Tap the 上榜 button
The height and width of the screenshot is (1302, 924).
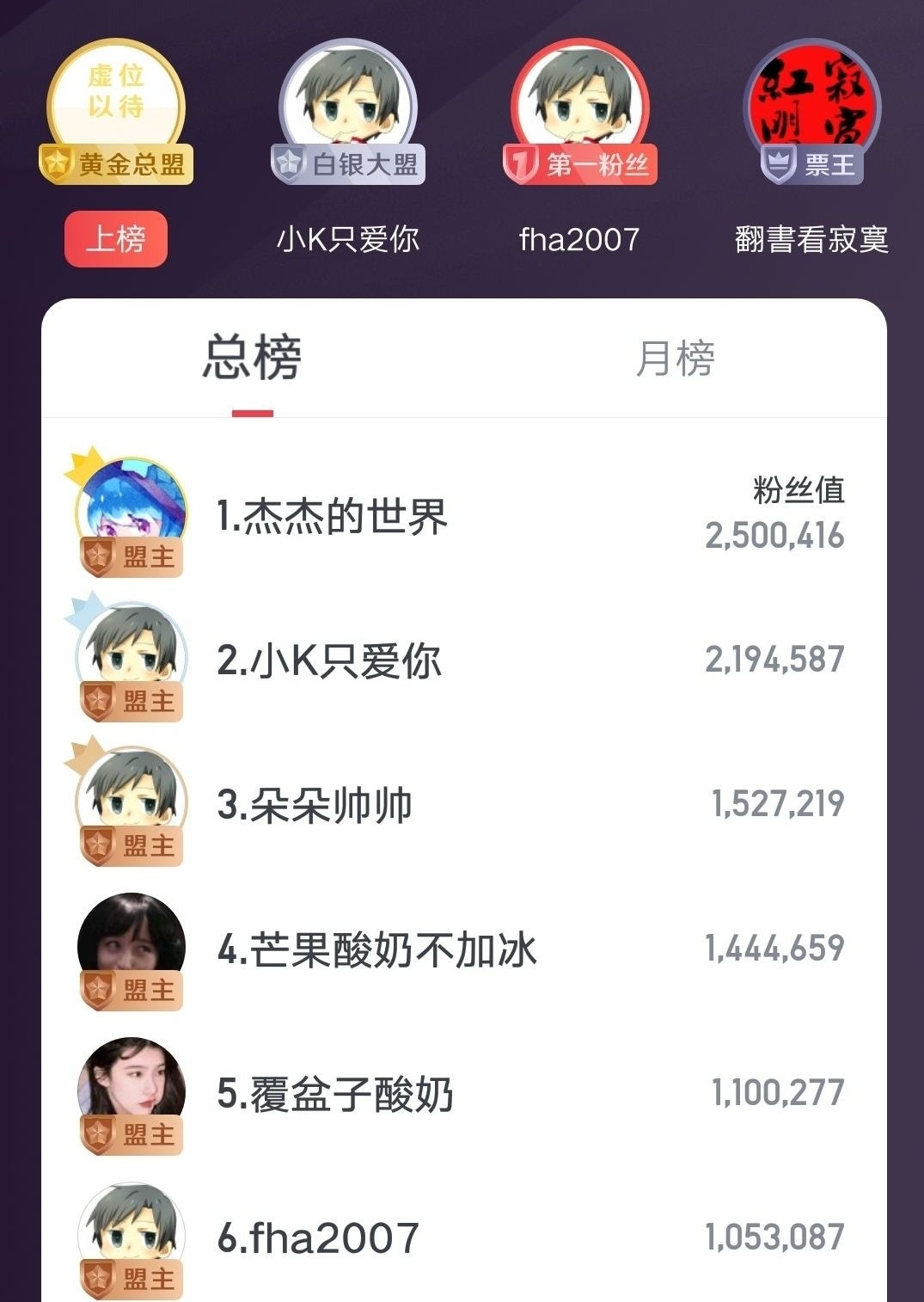[116, 238]
